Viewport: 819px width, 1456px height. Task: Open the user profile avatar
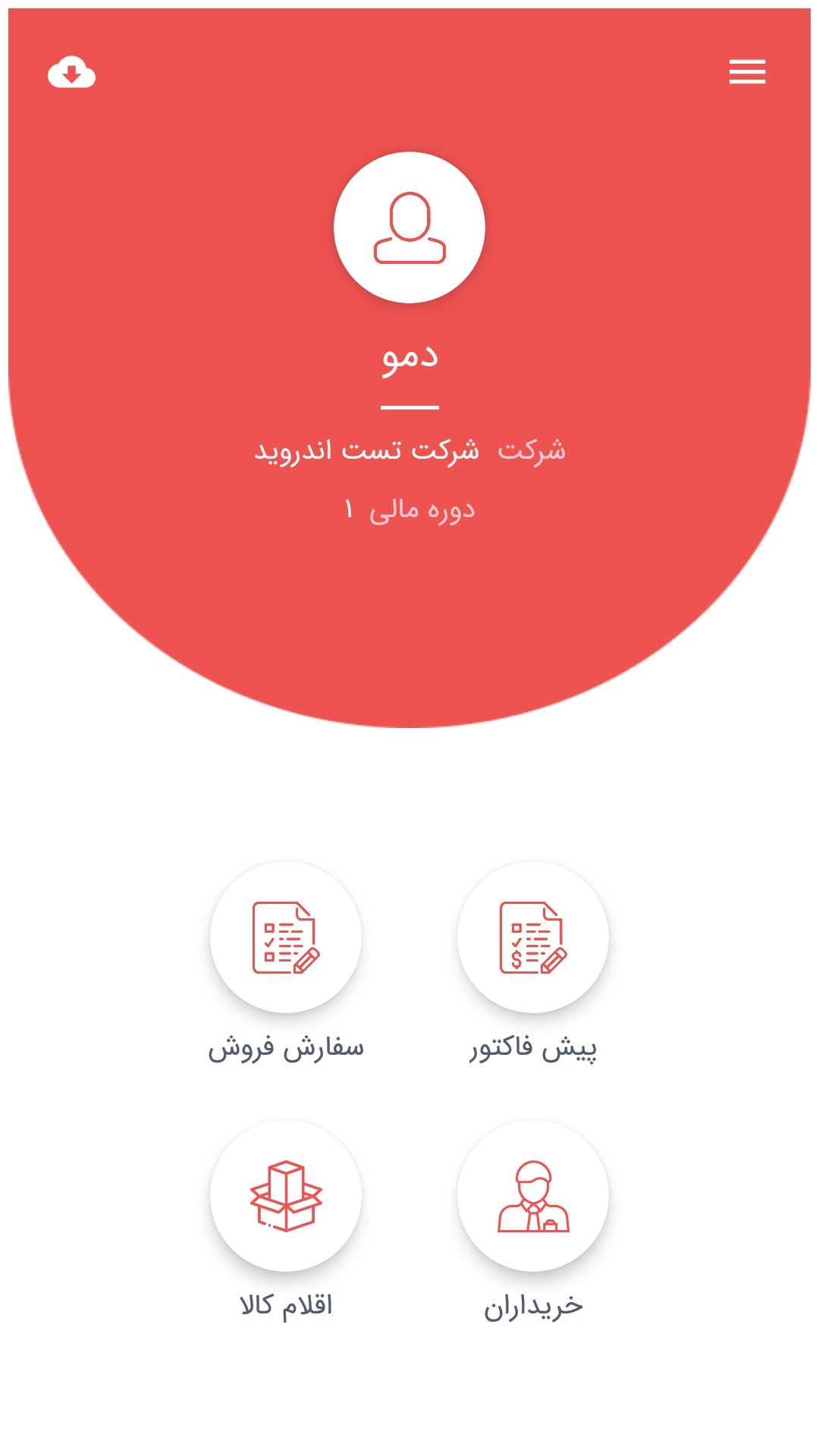coord(409,227)
